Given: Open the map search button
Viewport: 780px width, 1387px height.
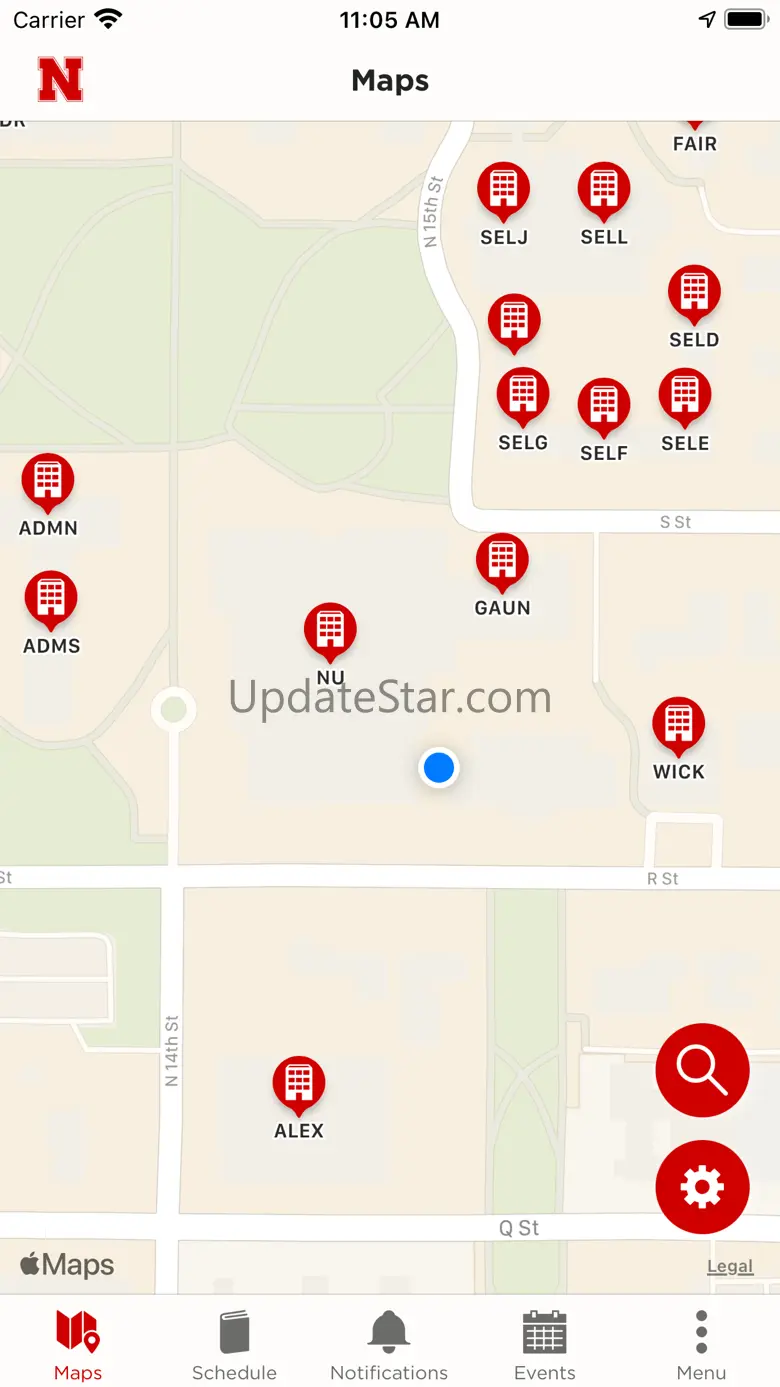Looking at the screenshot, I should point(702,1070).
